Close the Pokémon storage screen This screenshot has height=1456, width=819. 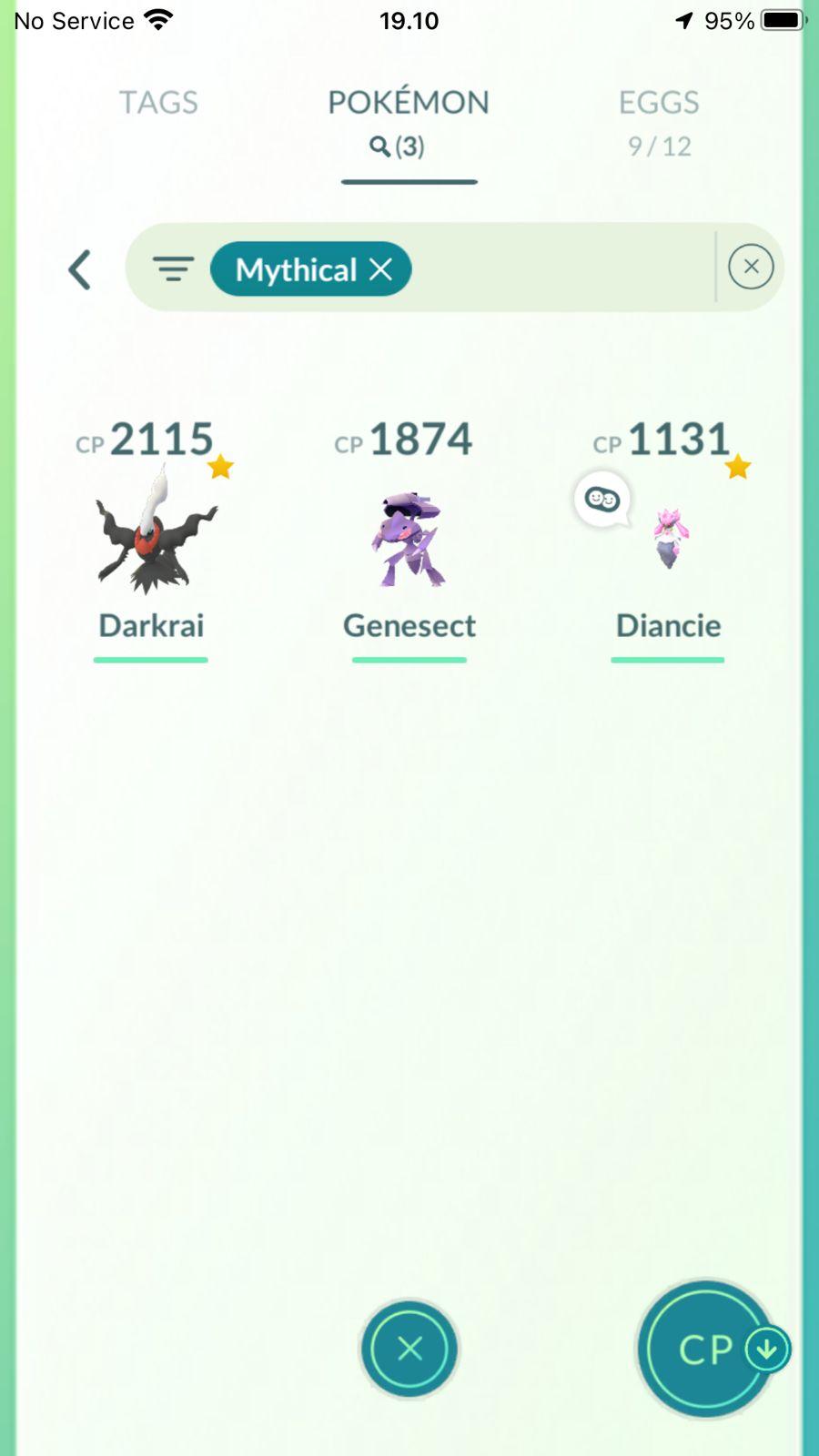(x=409, y=1349)
